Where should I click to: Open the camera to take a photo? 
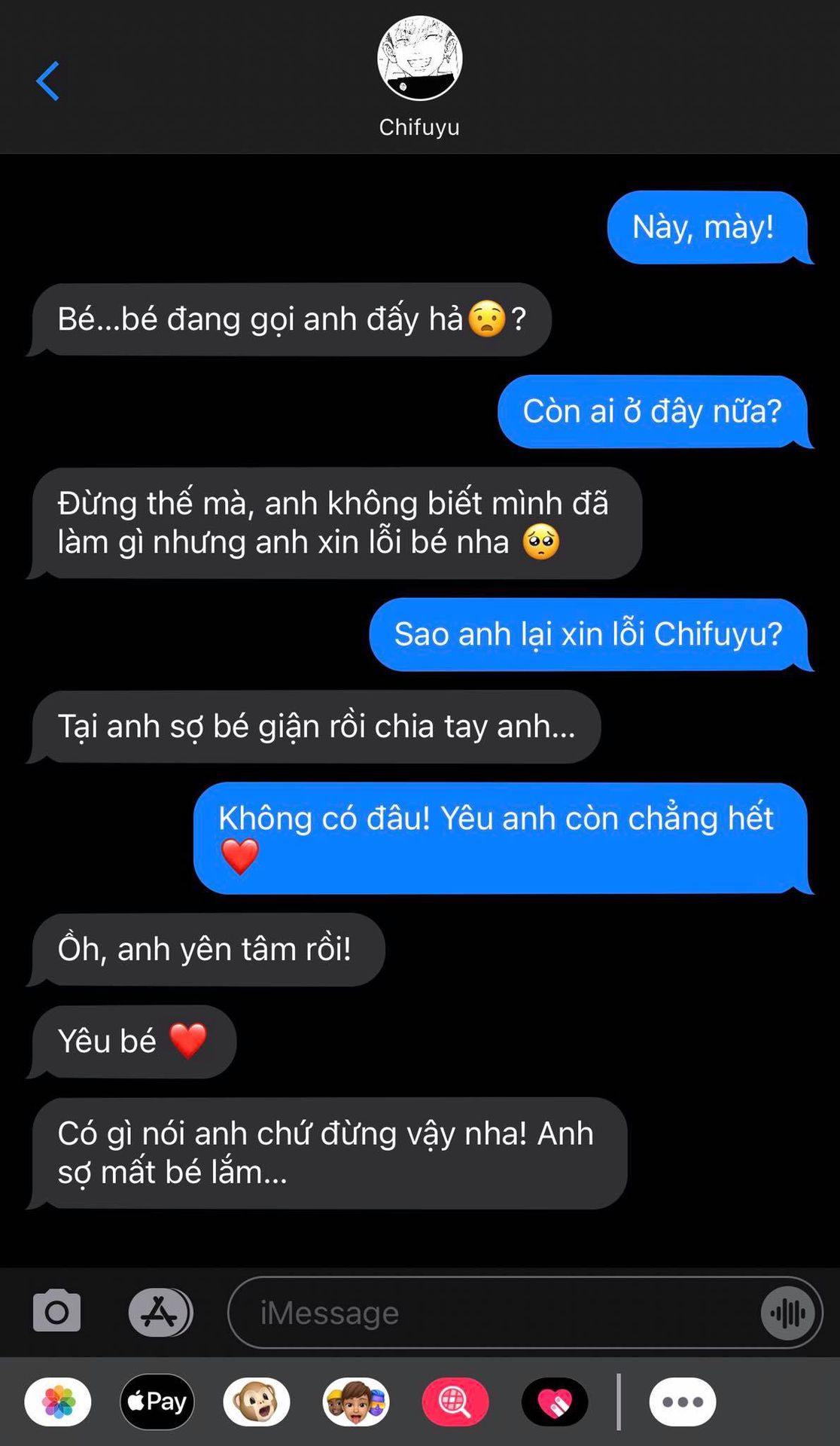(56, 1313)
